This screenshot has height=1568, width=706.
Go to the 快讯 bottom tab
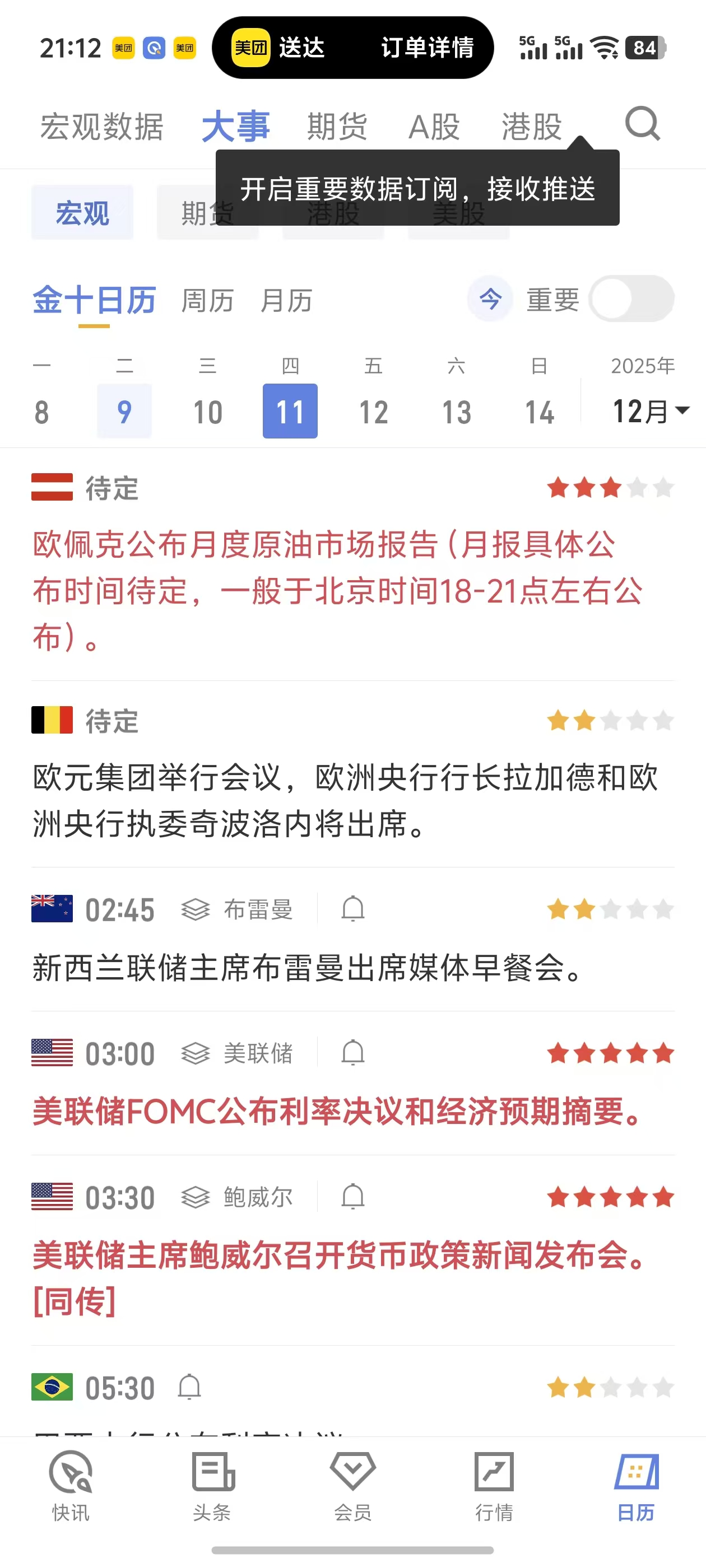71,1485
